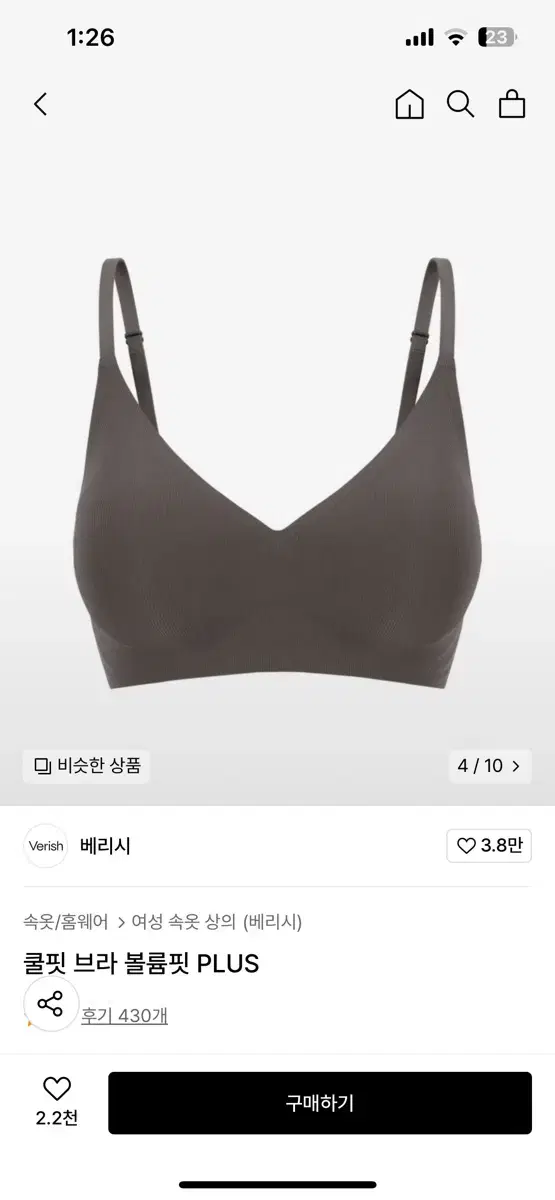Image resolution: width=555 pixels, height=1200 pixels.
Task: Open the 속옷/홈웨어 category breadcrumb
Action: click(66, 921)
